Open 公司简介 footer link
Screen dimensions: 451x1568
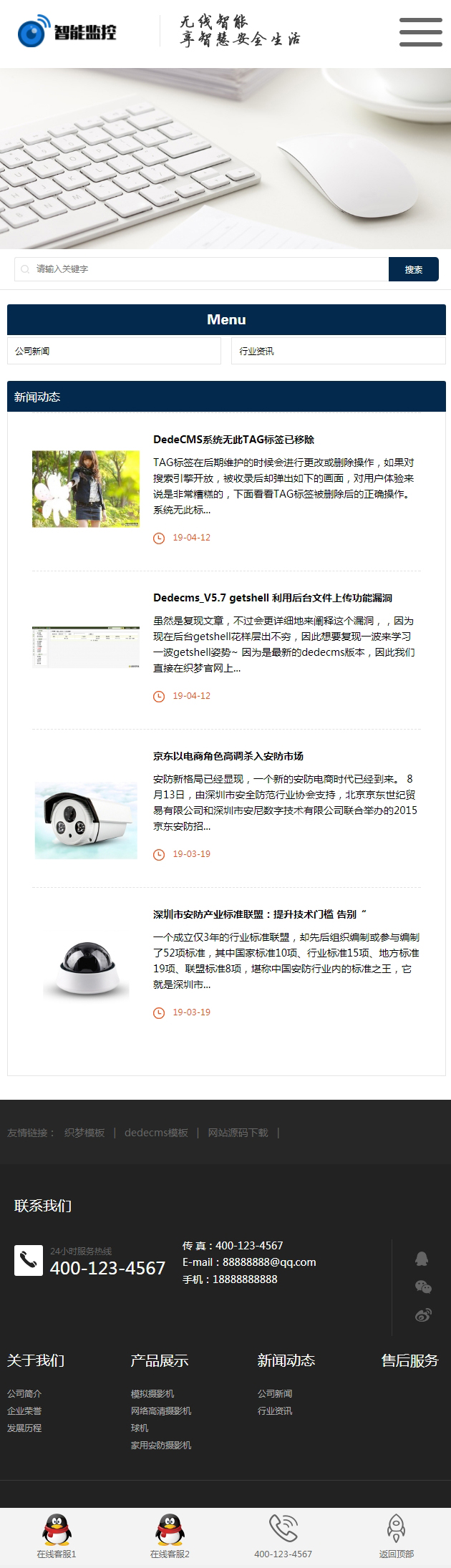[x=24, y=1393]
